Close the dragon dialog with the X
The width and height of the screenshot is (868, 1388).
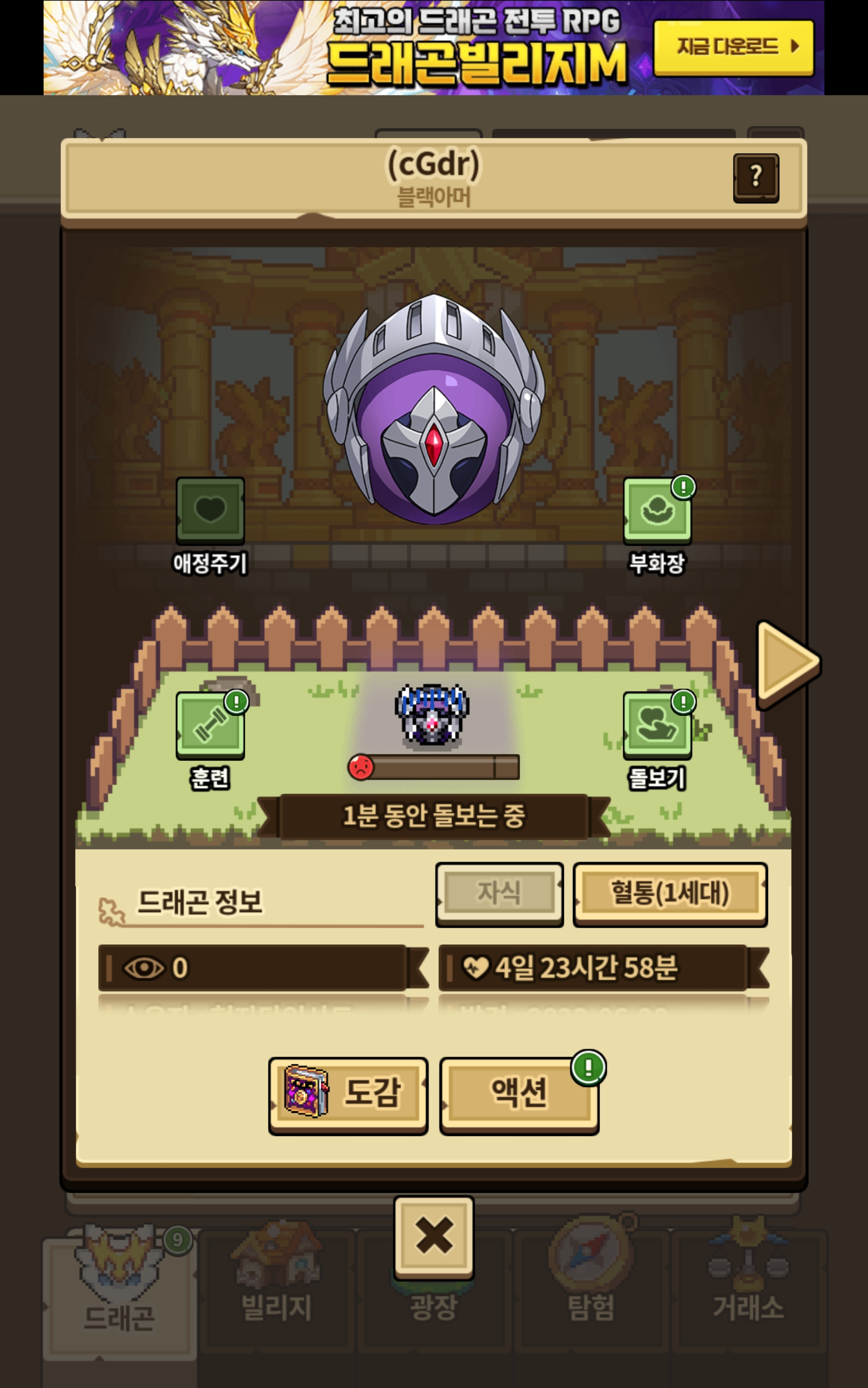tap(434, 1237)
